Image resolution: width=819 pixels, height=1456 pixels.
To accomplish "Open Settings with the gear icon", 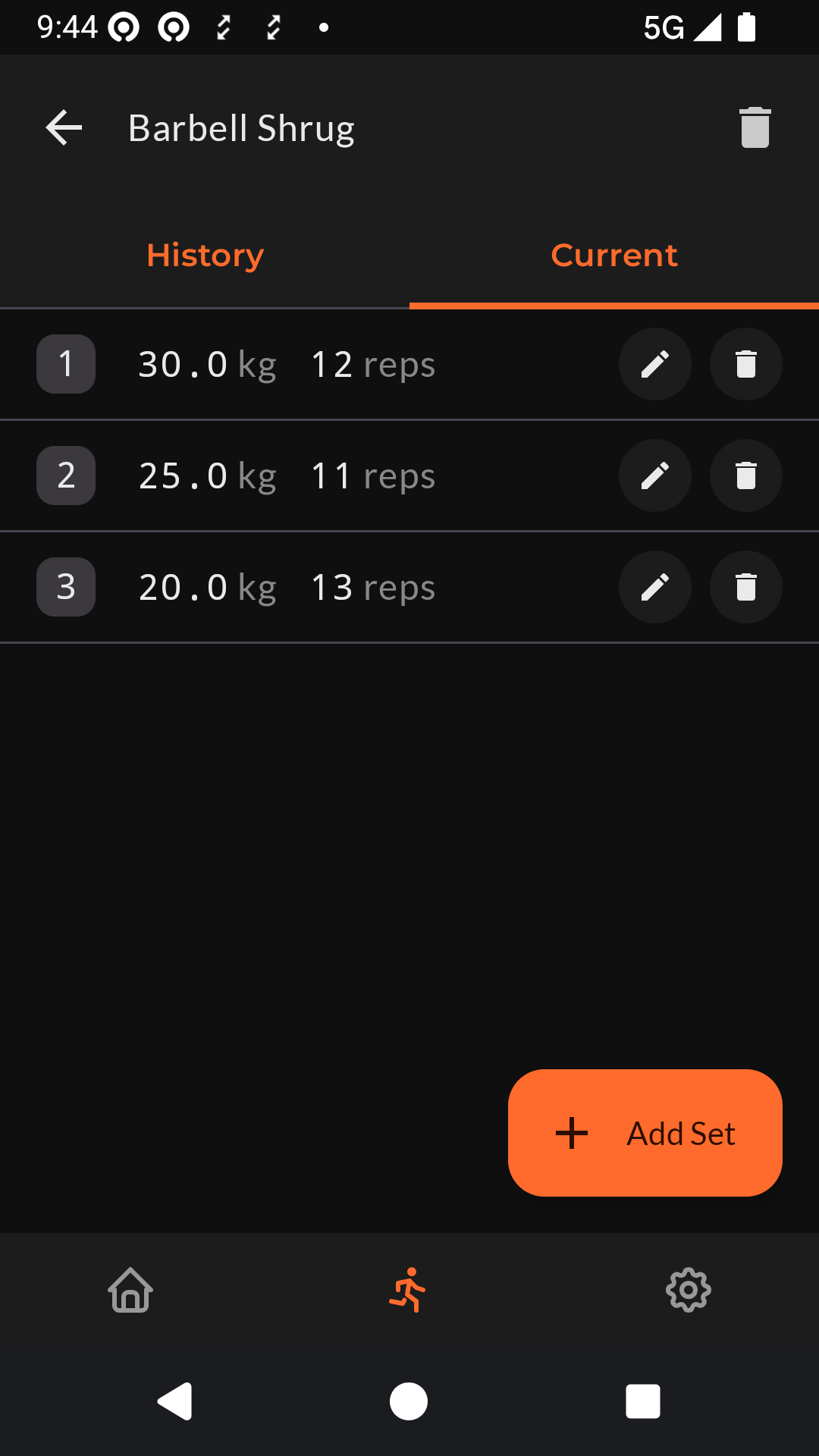I will pyautogui.click(x=689, y=1290).
